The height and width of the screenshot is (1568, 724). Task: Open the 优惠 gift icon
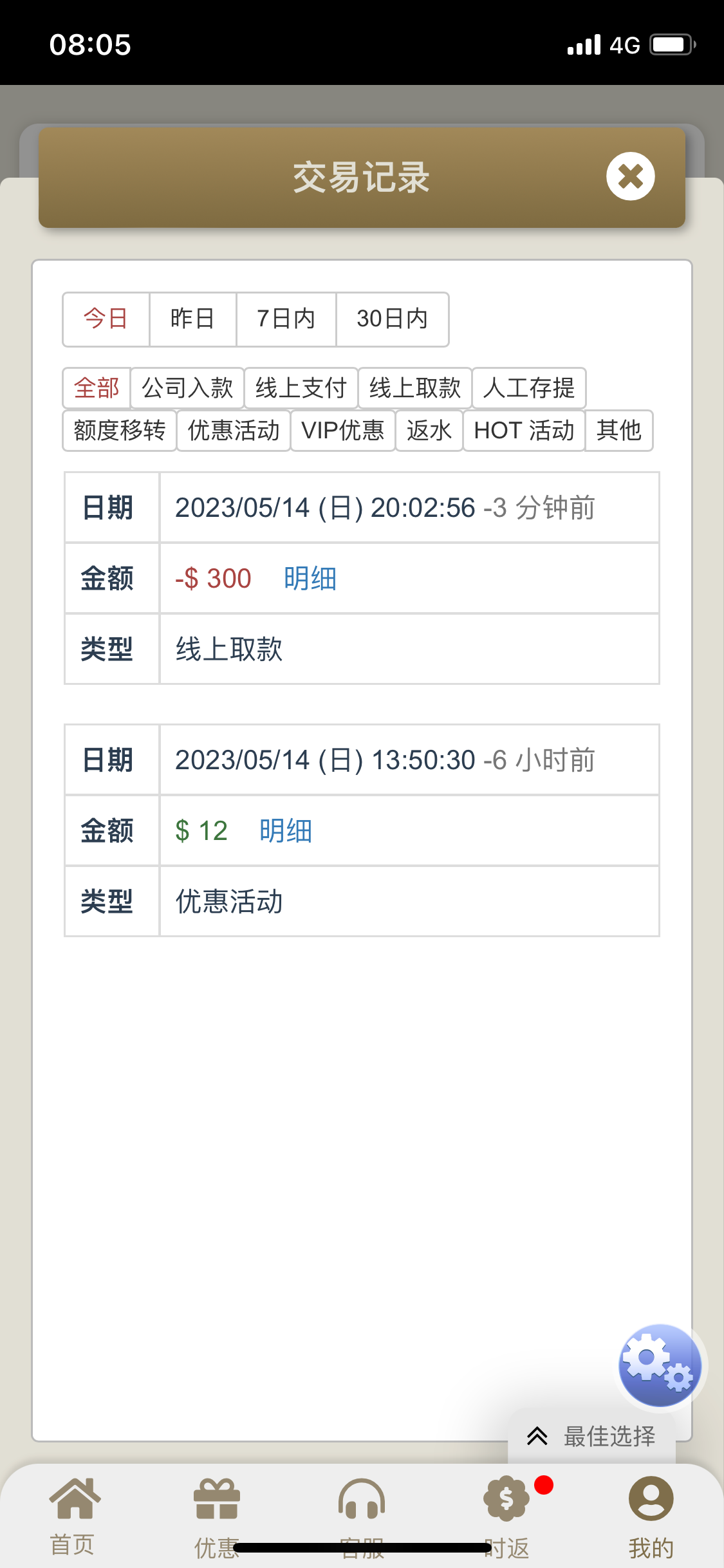(216, 1500)
